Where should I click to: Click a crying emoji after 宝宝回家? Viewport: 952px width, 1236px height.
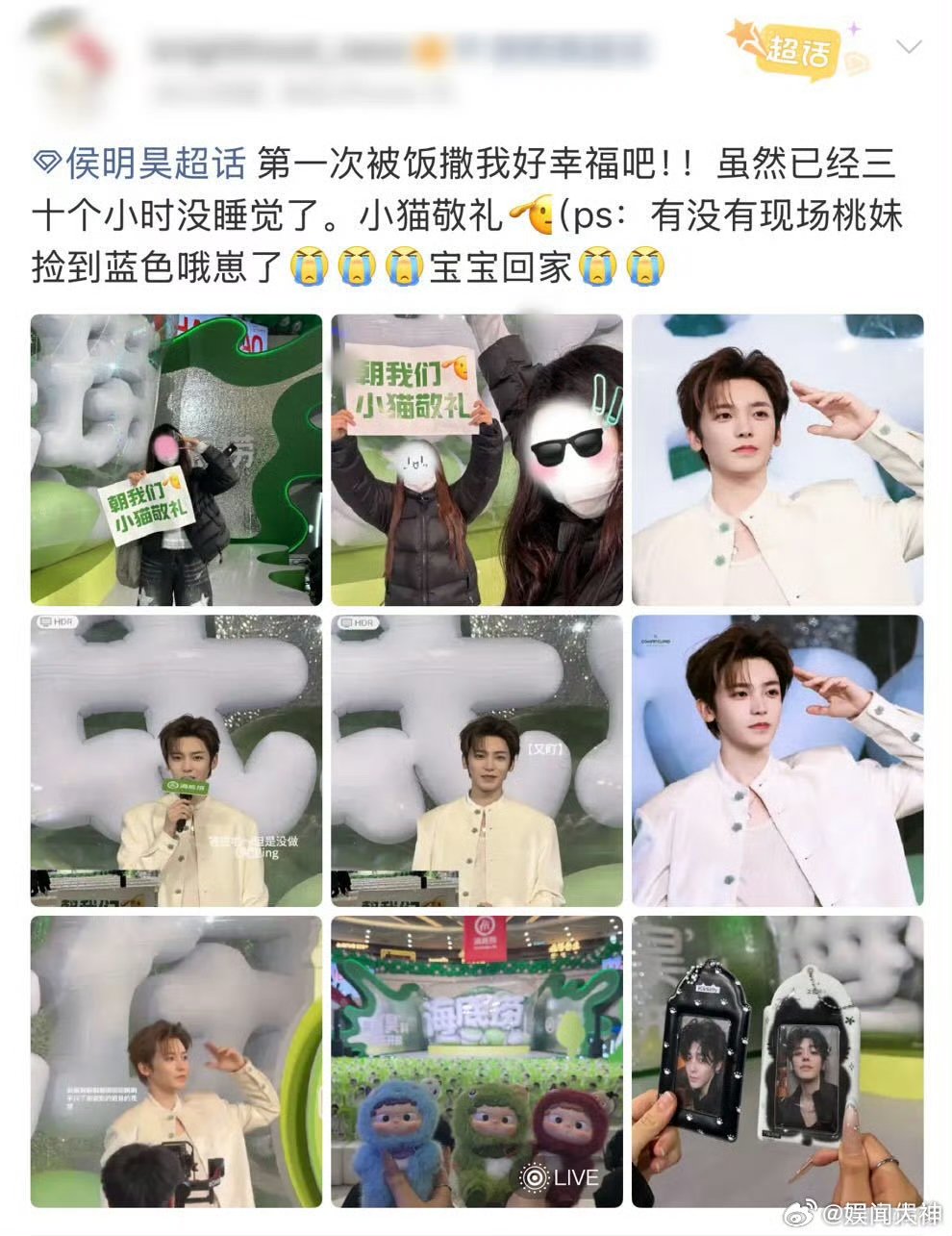tap(600, 267)
